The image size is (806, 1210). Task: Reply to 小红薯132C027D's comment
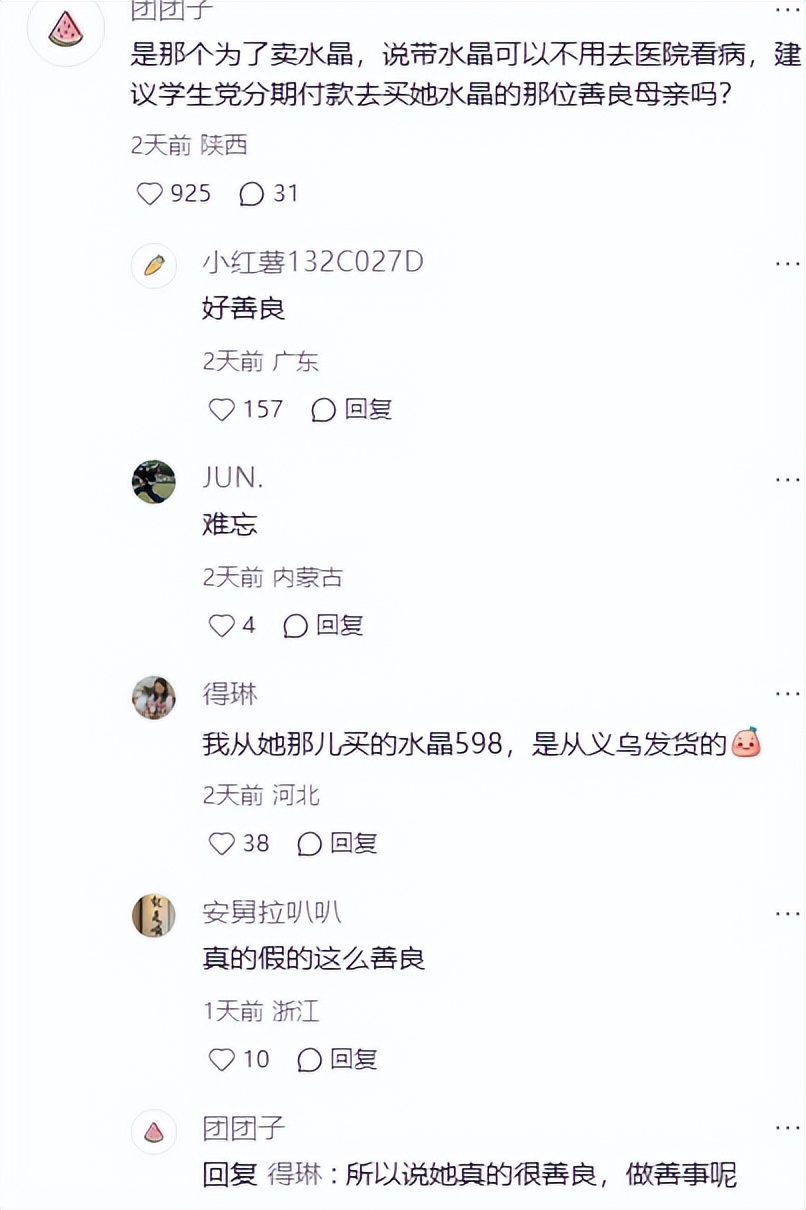pyautogui.click(x=352, y=409)
